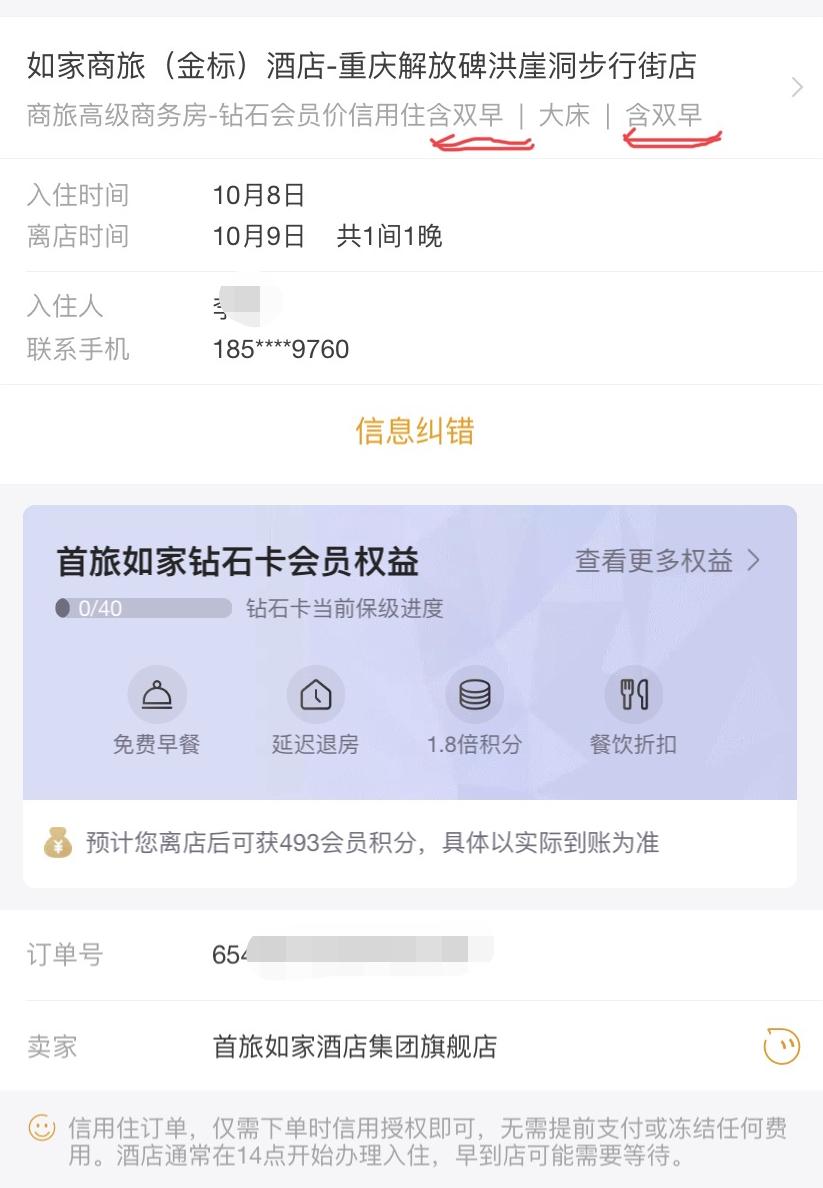Tap the orange clock icon beside seller row

(779, 1048)
